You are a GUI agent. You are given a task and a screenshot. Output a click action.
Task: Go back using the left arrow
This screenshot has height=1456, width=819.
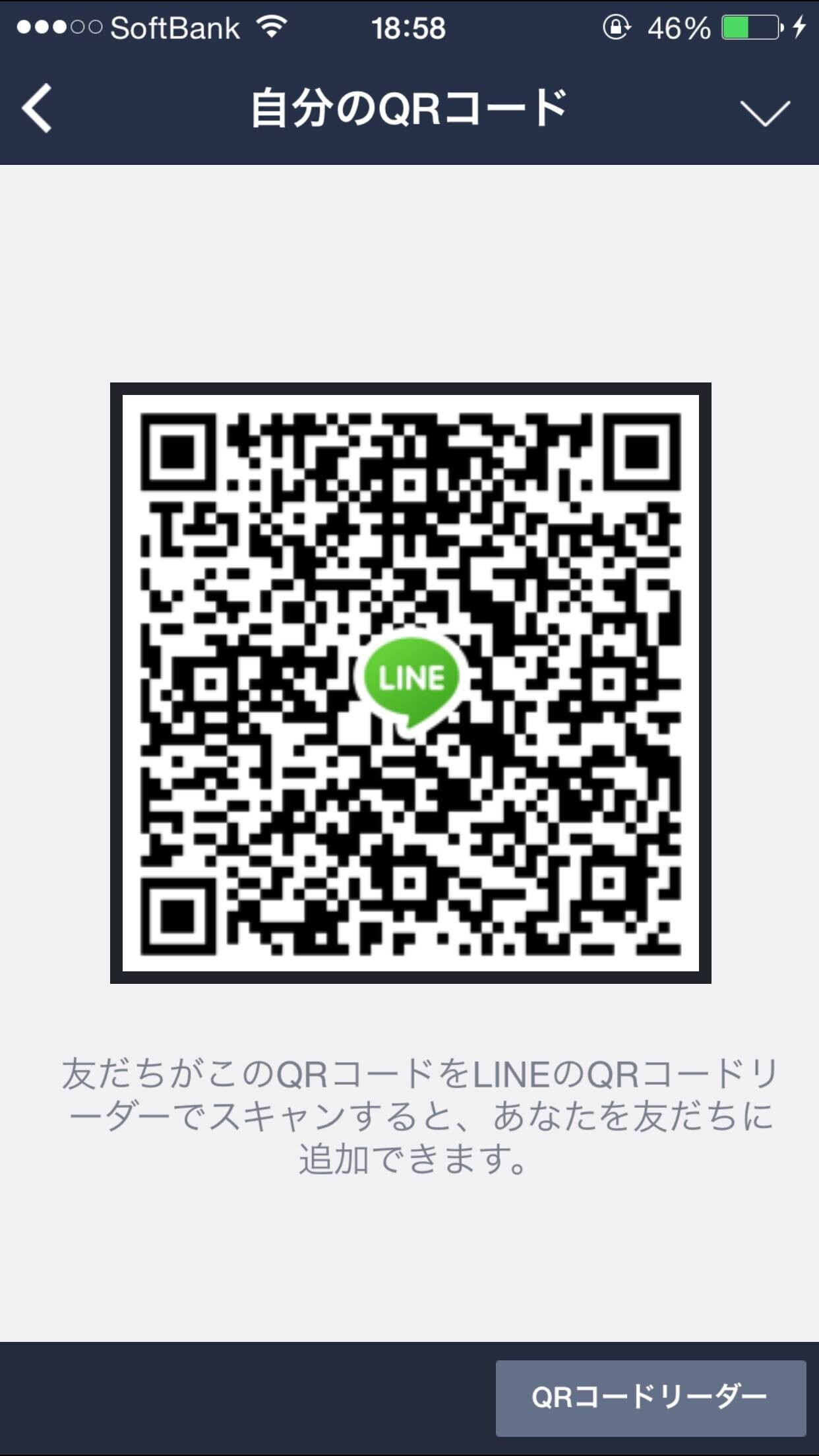37,109
